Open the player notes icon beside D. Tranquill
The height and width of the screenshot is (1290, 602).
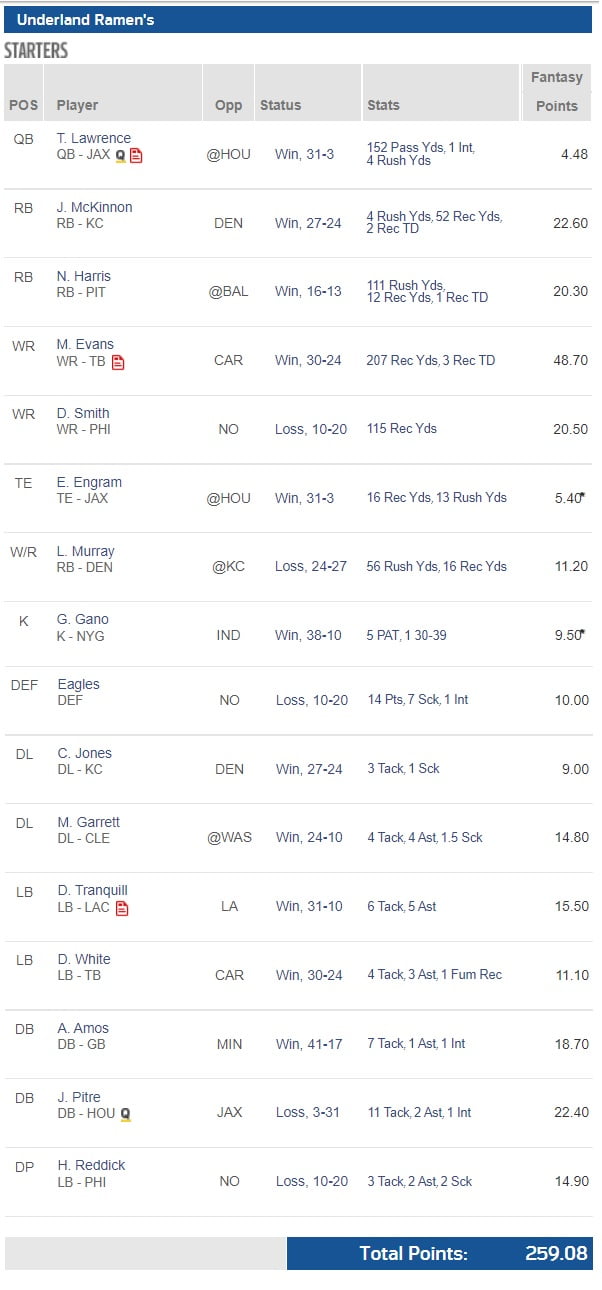coord(122,908)
